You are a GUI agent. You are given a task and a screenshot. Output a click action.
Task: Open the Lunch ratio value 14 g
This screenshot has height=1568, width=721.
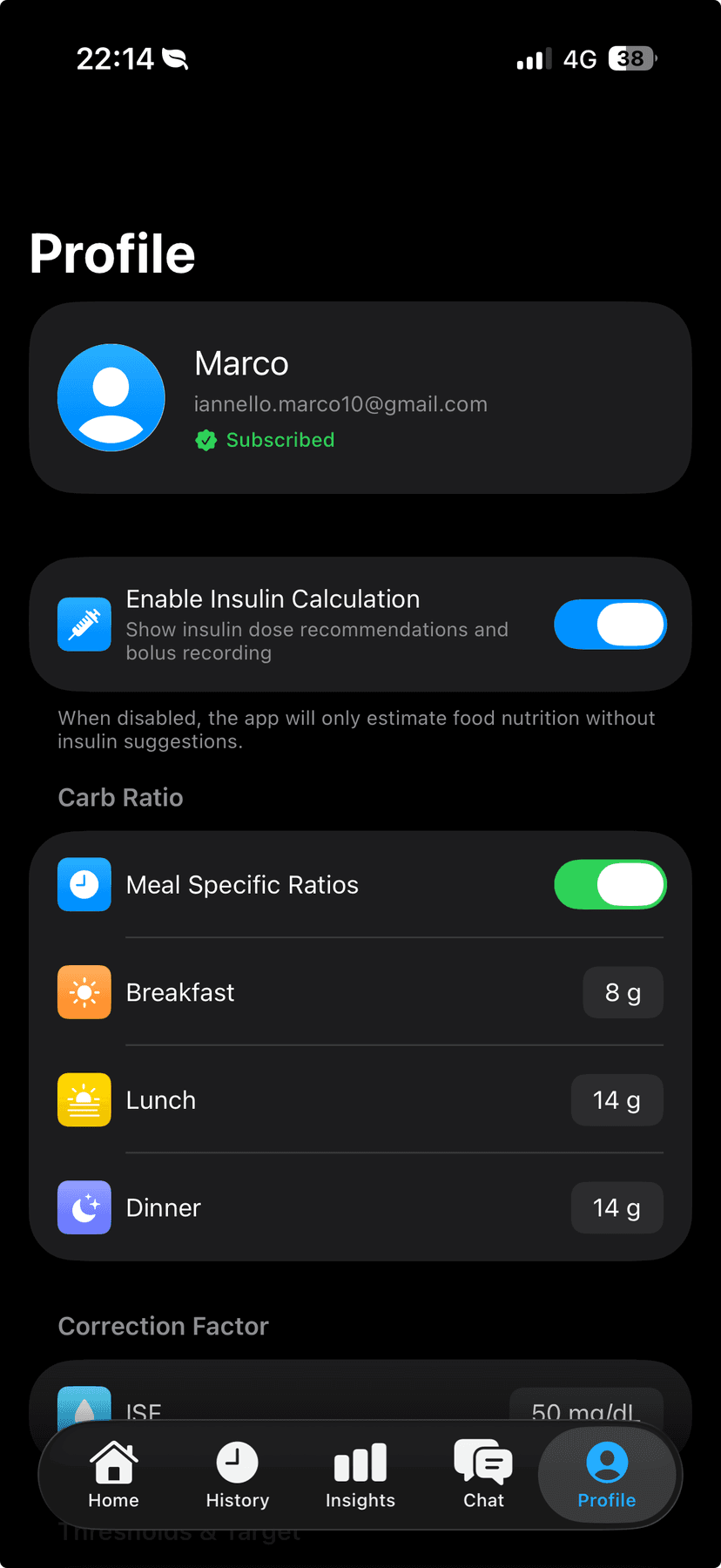[617, 1099]
